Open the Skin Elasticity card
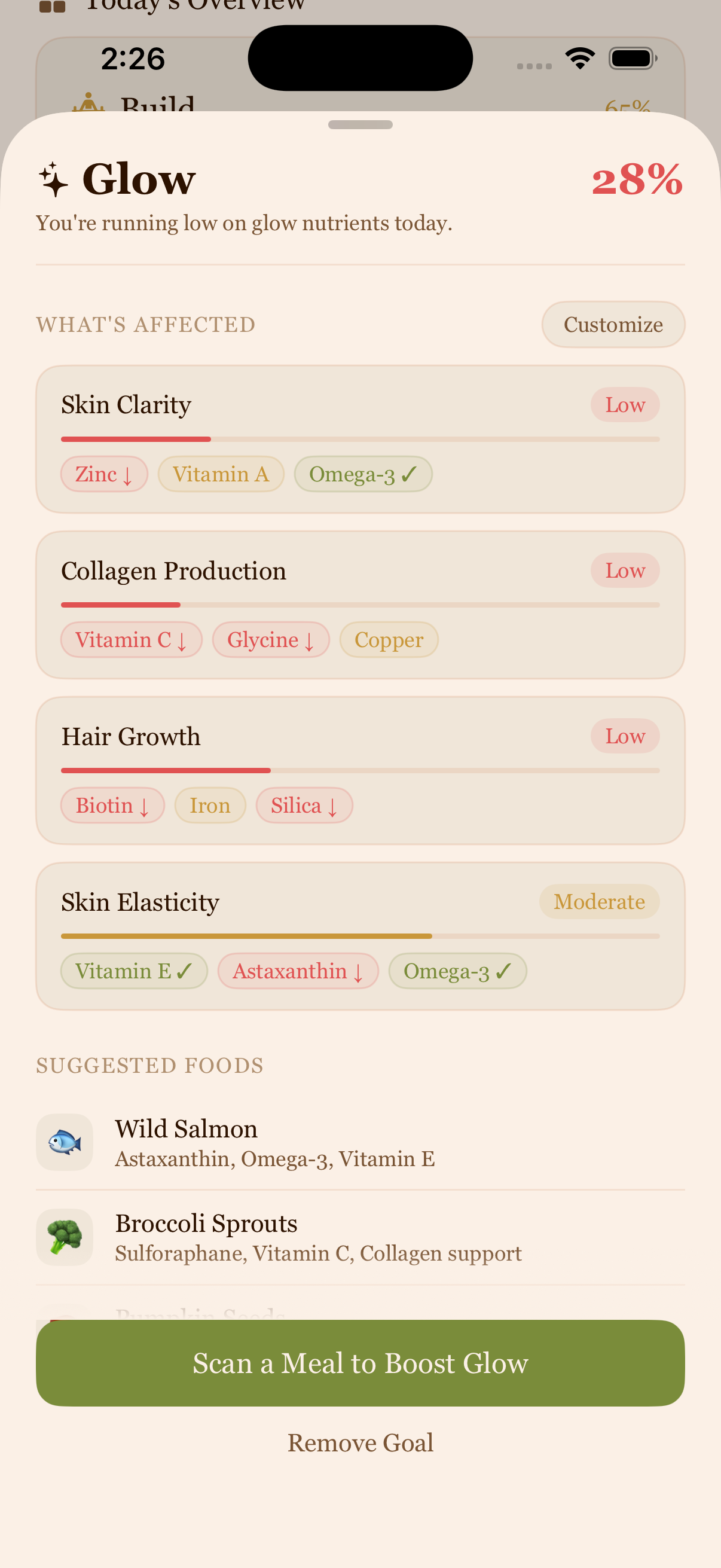The image size is (721, 1568). 360,902
